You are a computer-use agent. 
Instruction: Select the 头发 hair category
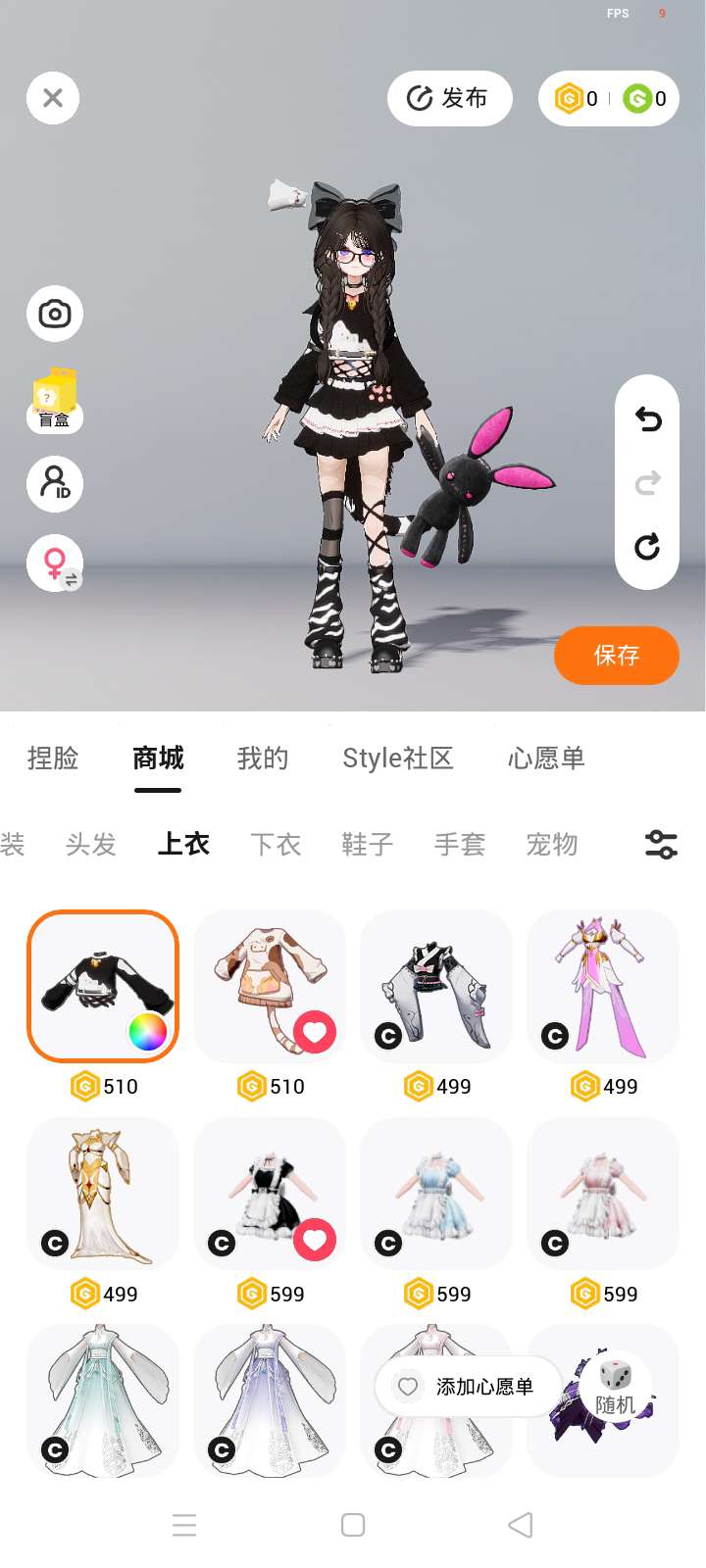tap(91, 844)
